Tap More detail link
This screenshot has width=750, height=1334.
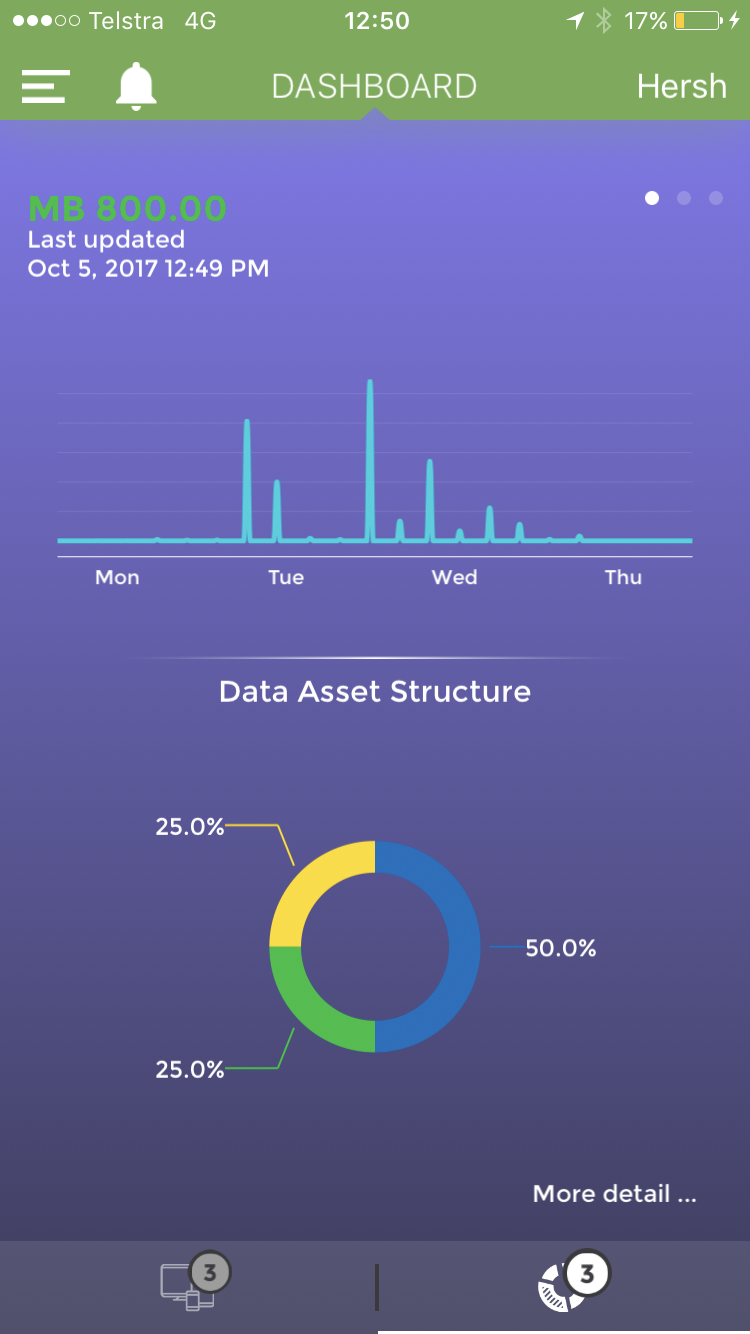(x=614, y=1193)
